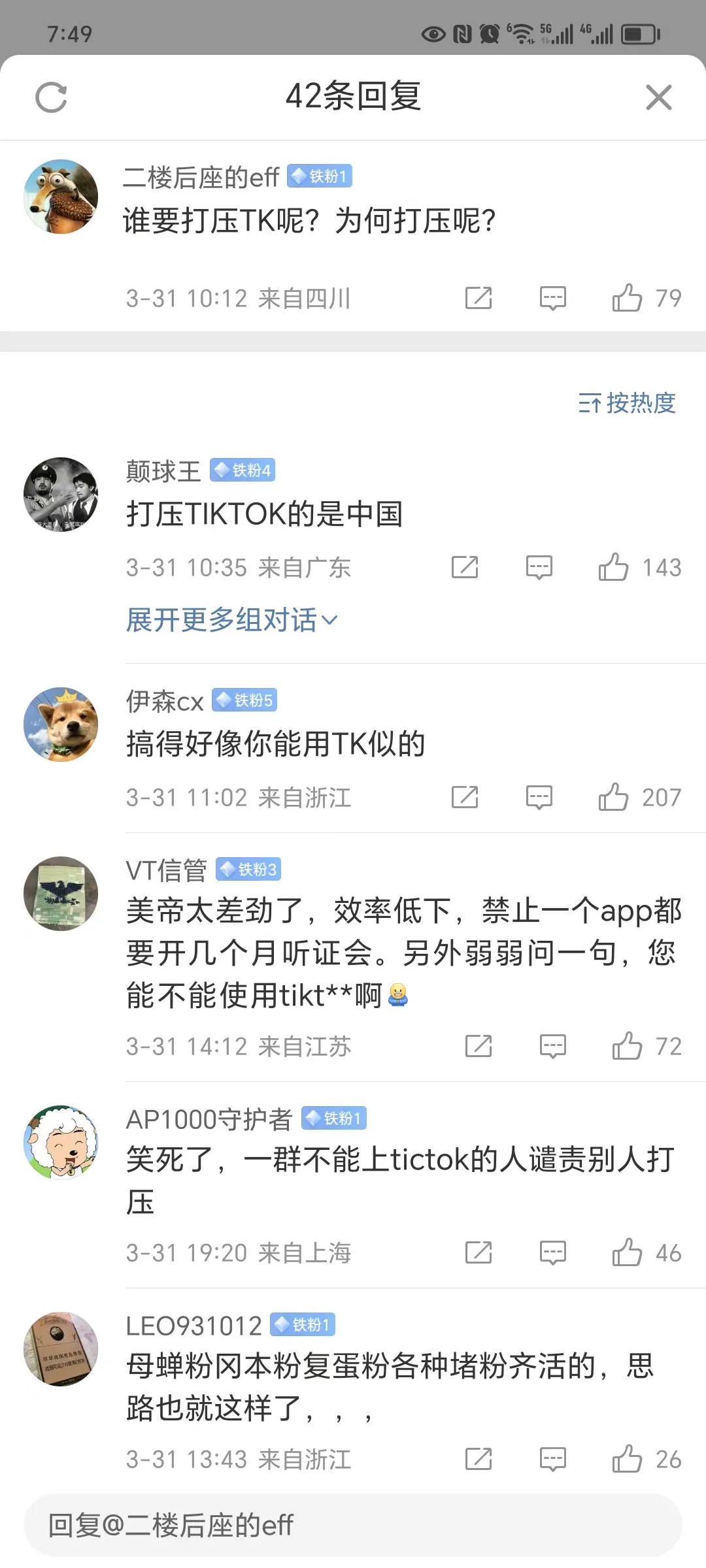Like 颠球王's reply

click(613, 567)
